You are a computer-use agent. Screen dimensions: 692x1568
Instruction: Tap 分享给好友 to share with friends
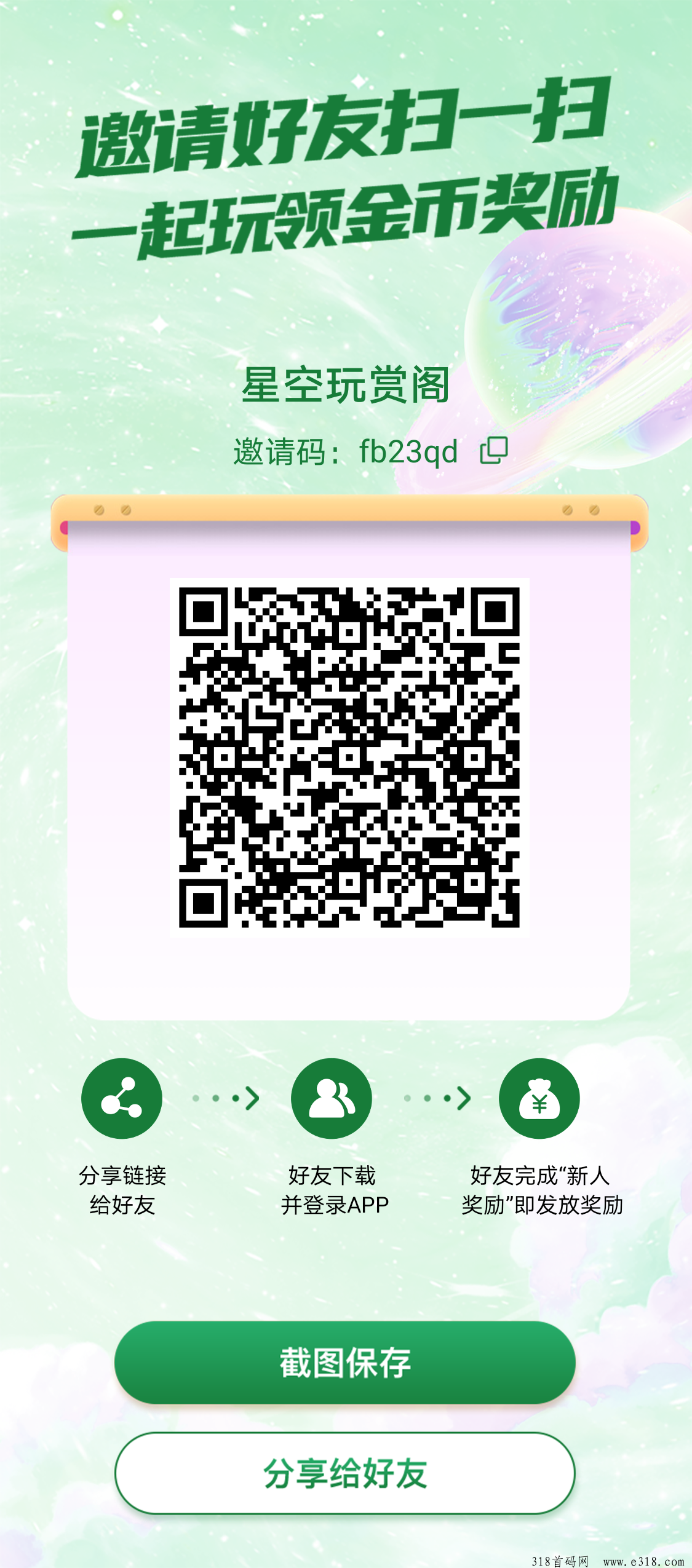(345, 1473)
